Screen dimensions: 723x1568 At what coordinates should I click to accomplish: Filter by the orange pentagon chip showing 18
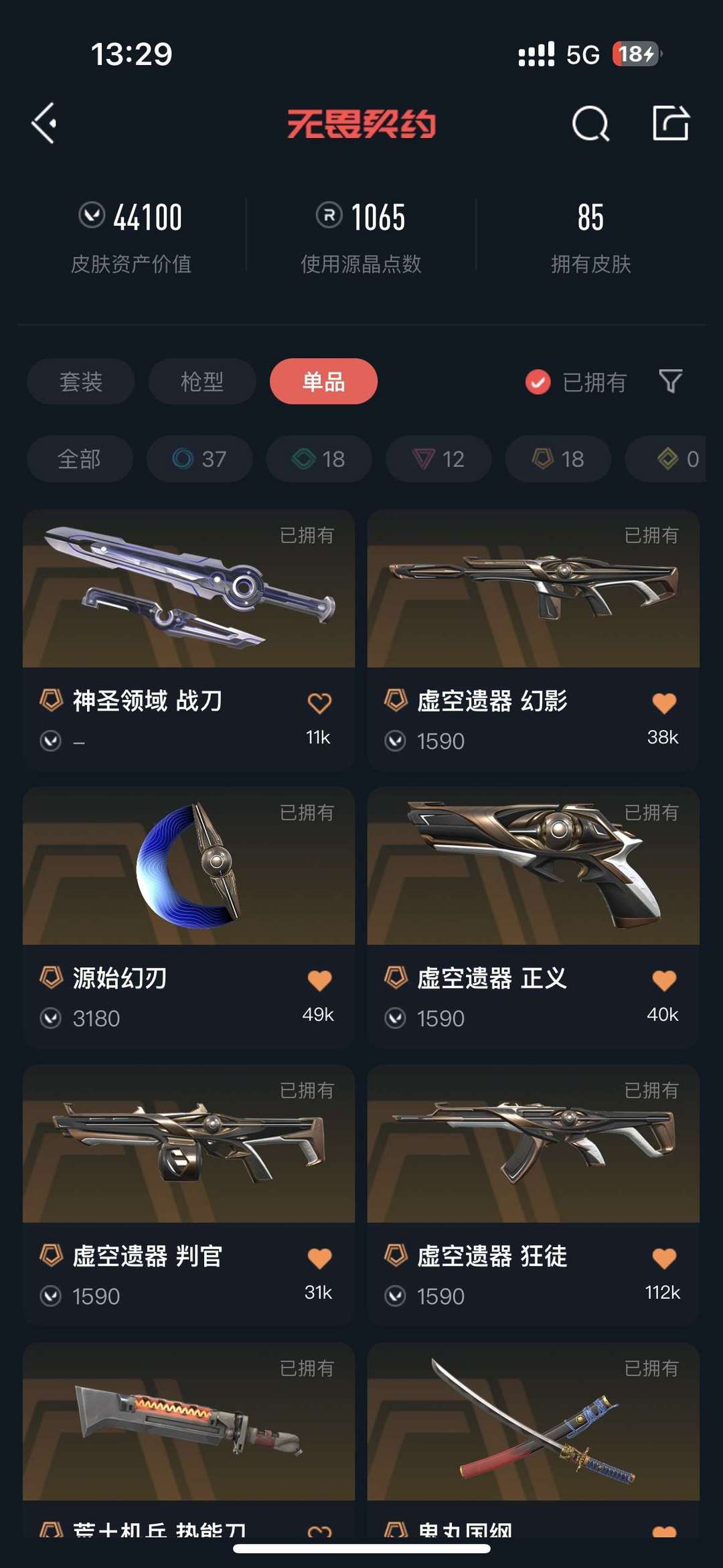pos(558,459)
